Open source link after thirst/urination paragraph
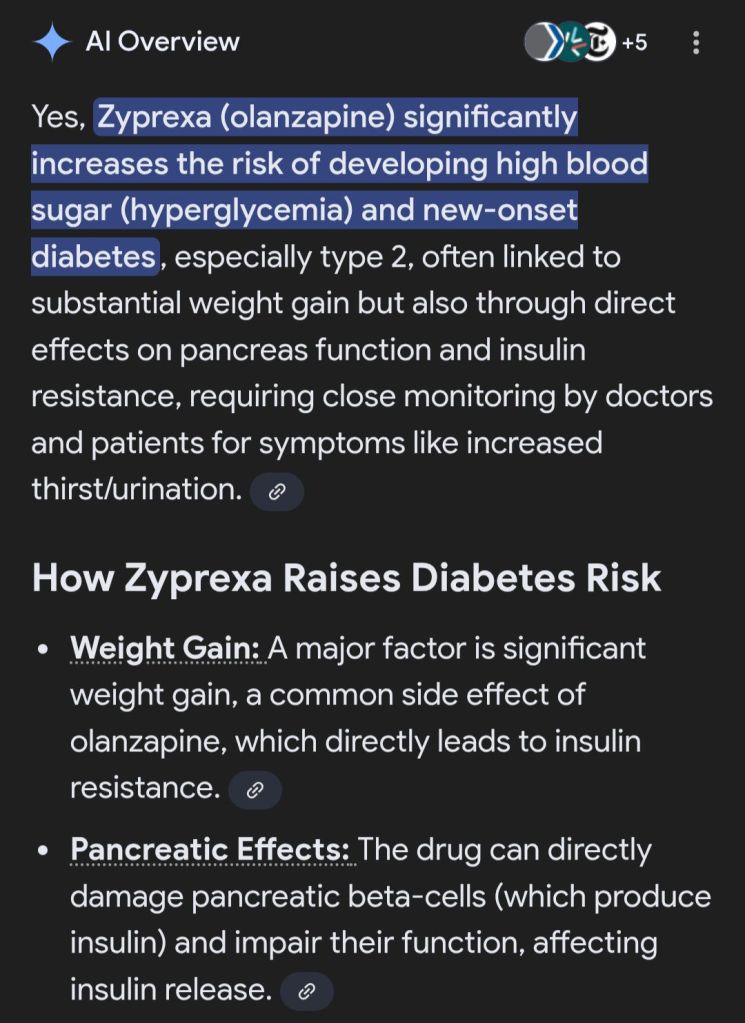Screen dimensions: 745x1023 pos(277,491)
